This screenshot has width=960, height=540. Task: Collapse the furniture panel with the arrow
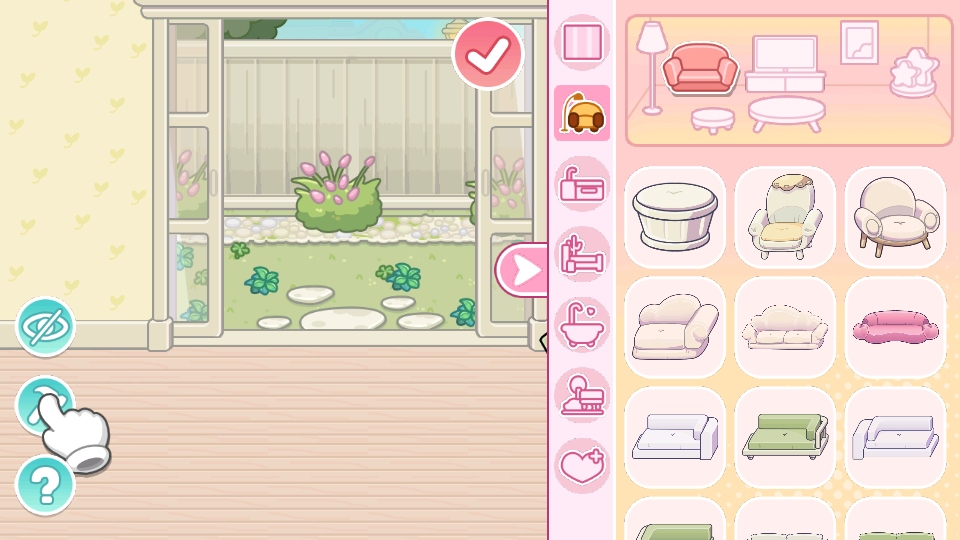(522, 270)
